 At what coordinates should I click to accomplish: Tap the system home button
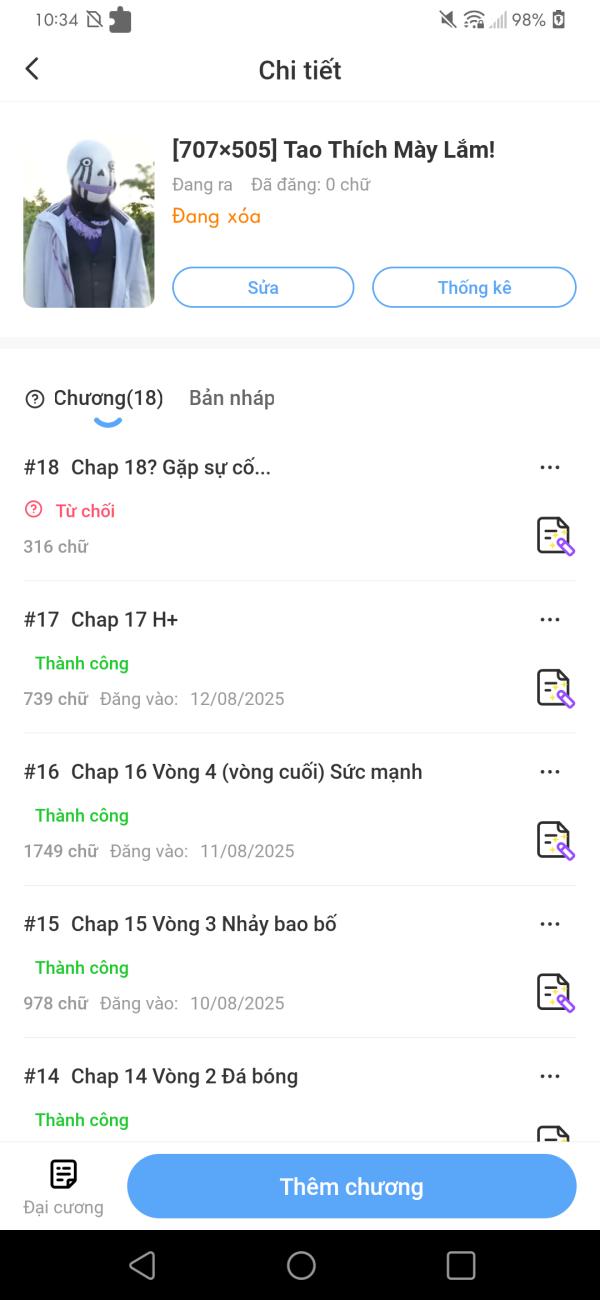pyautogui.click(x=300, y=1265)
